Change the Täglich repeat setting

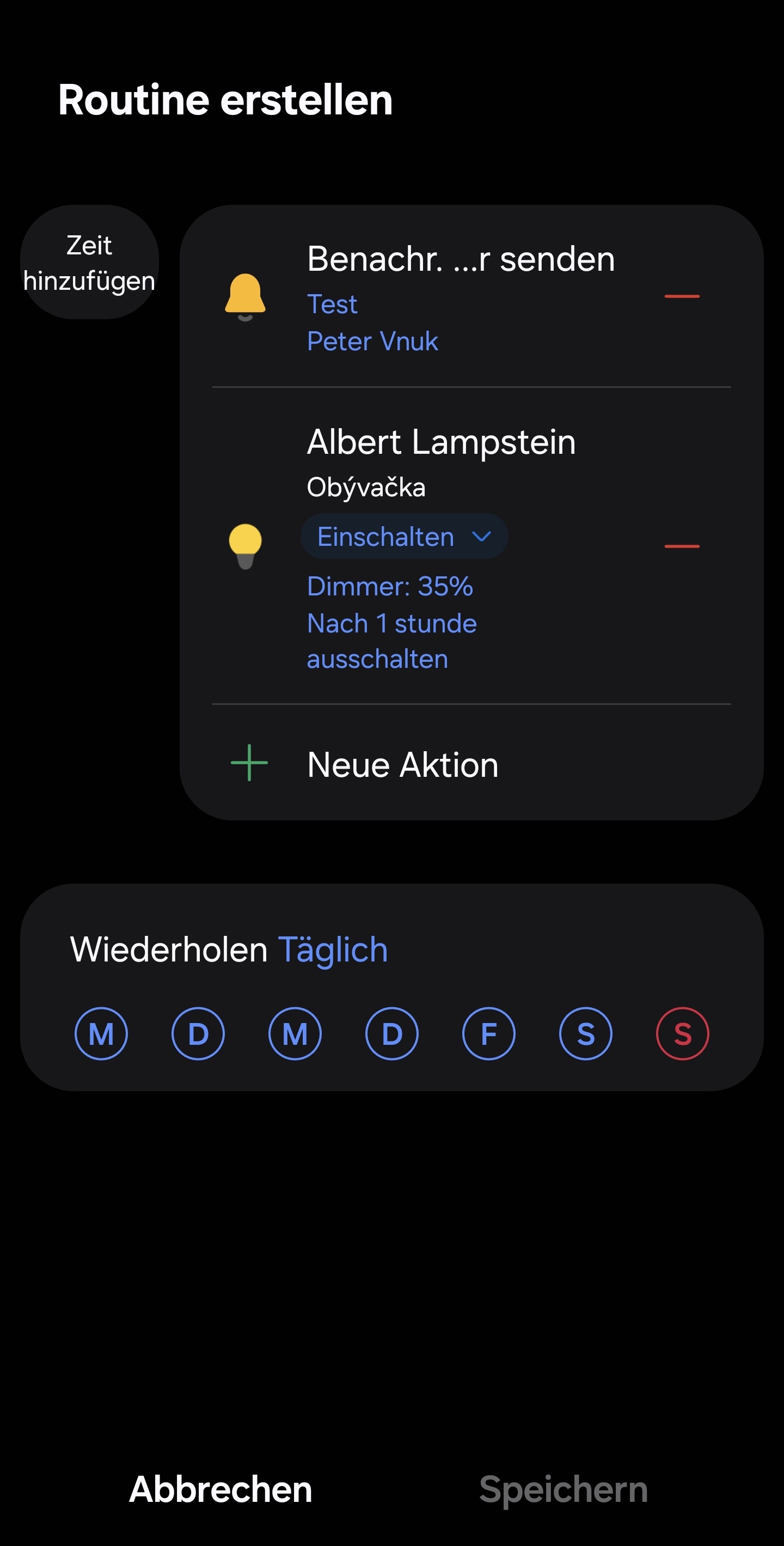333,949
